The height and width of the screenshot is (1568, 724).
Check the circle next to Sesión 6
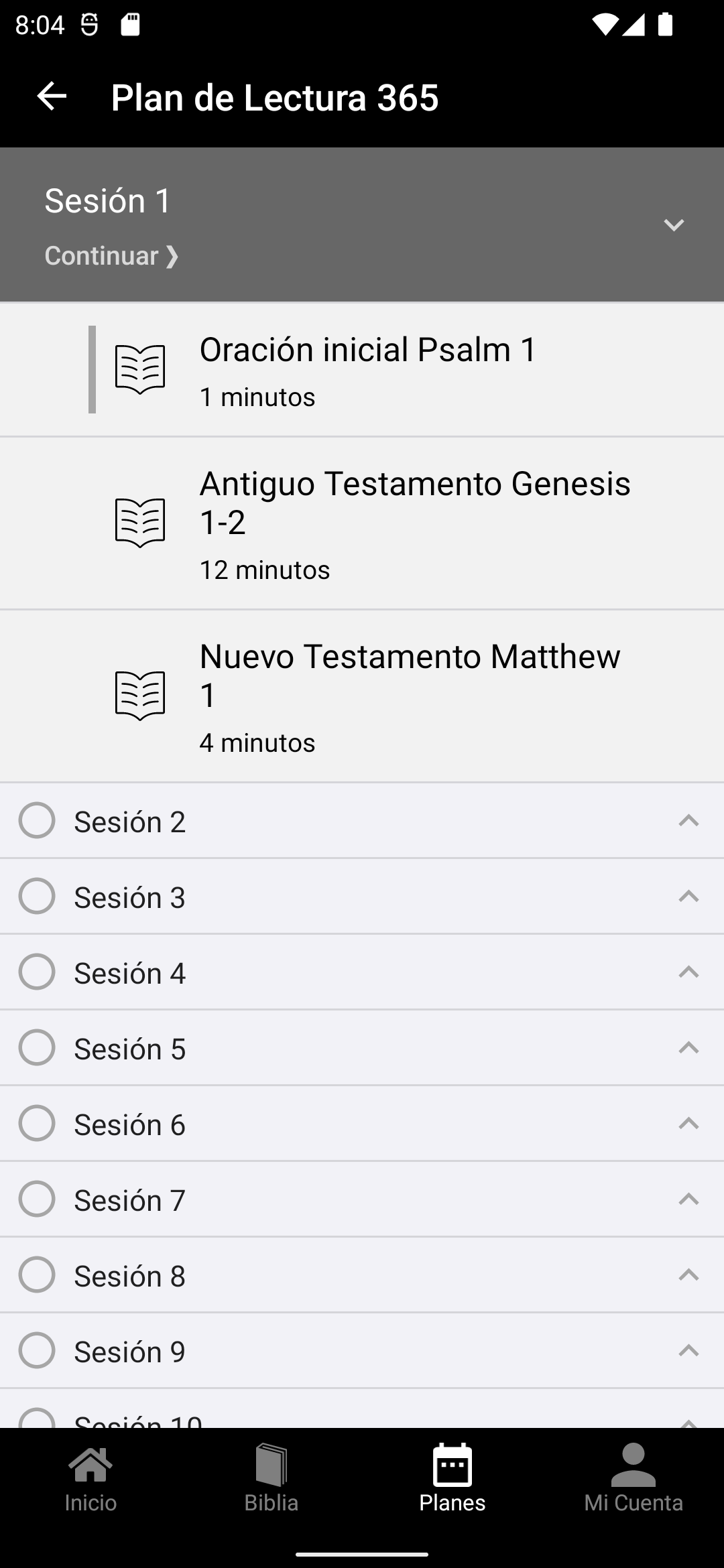[36, 1123]
